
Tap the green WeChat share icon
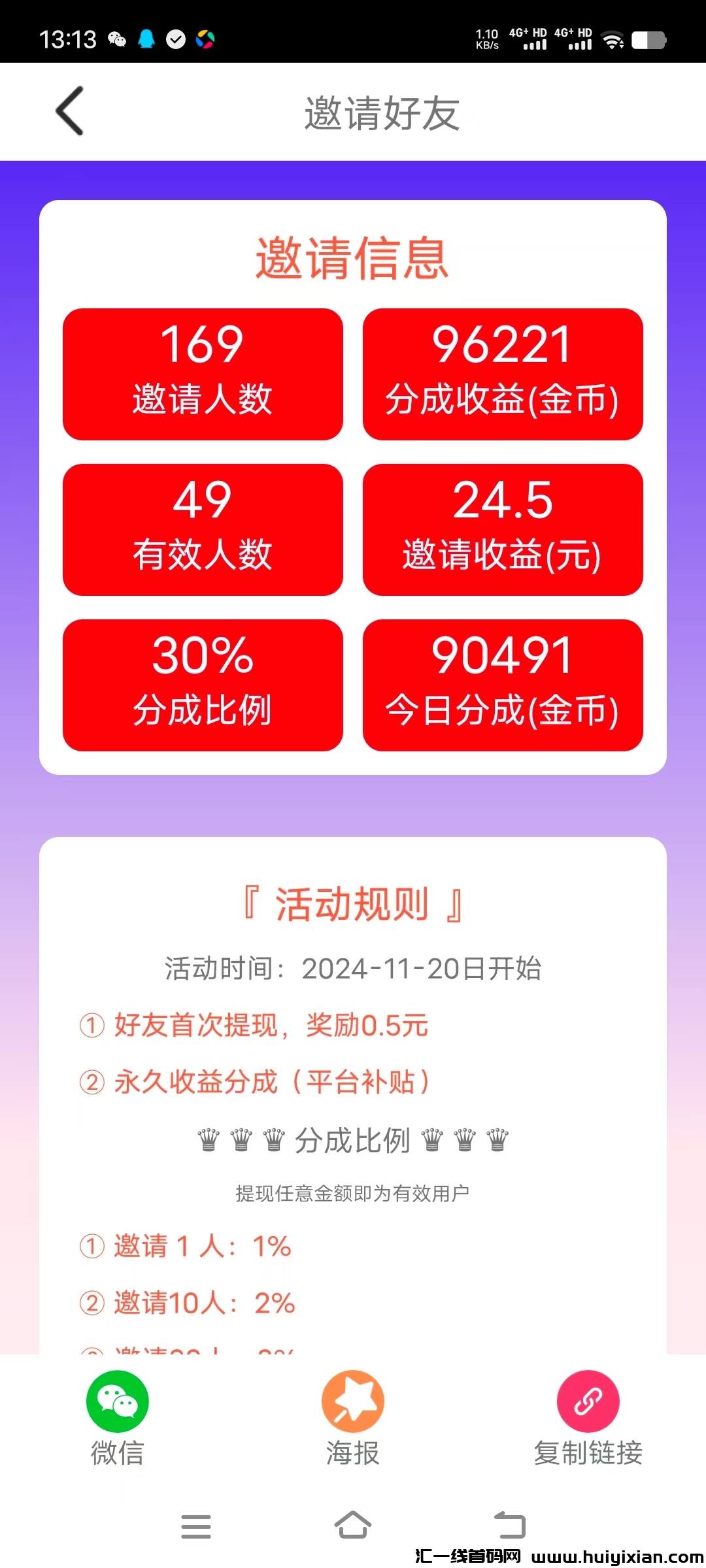[116, 1401]
